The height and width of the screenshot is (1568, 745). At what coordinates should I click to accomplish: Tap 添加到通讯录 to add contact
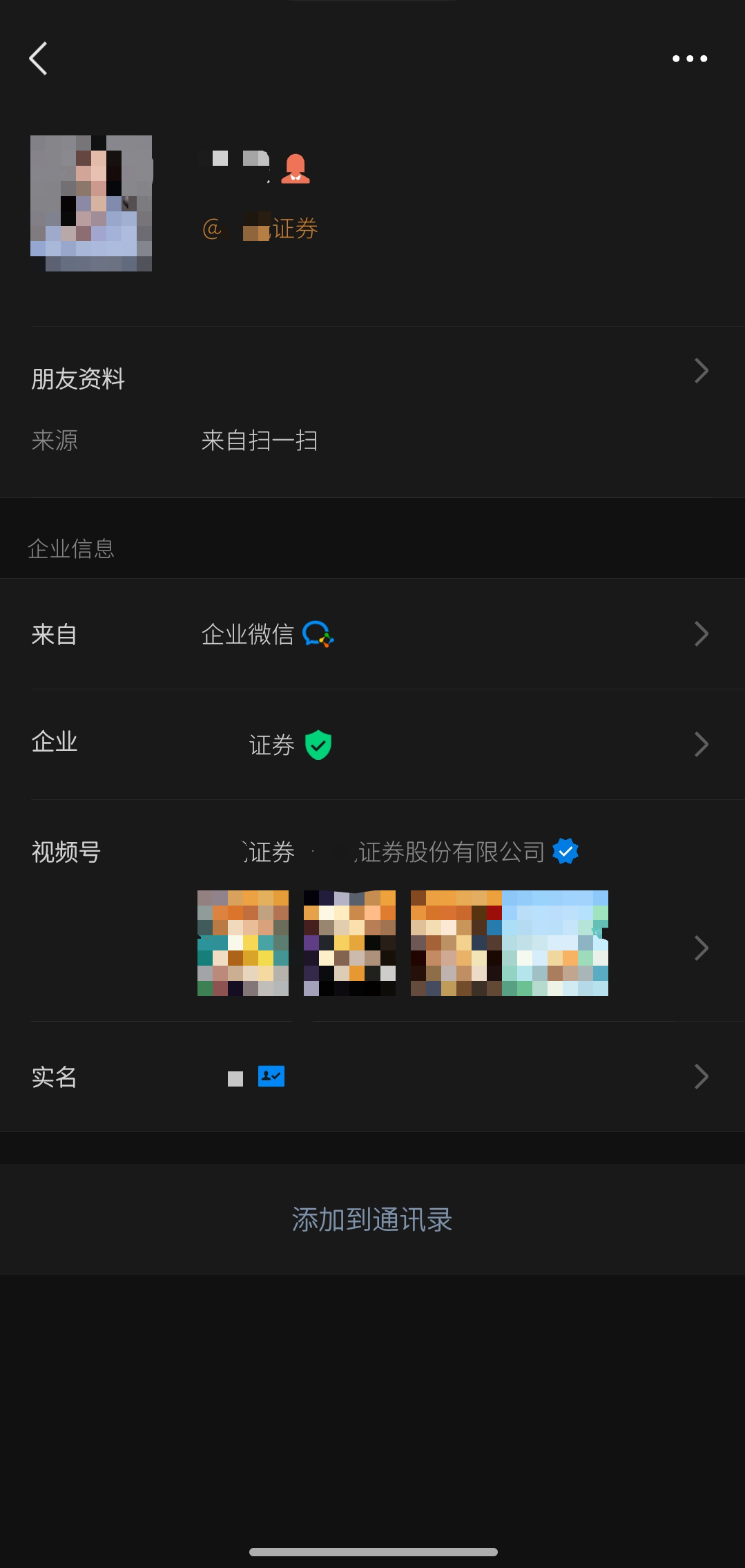[373, 1219]
